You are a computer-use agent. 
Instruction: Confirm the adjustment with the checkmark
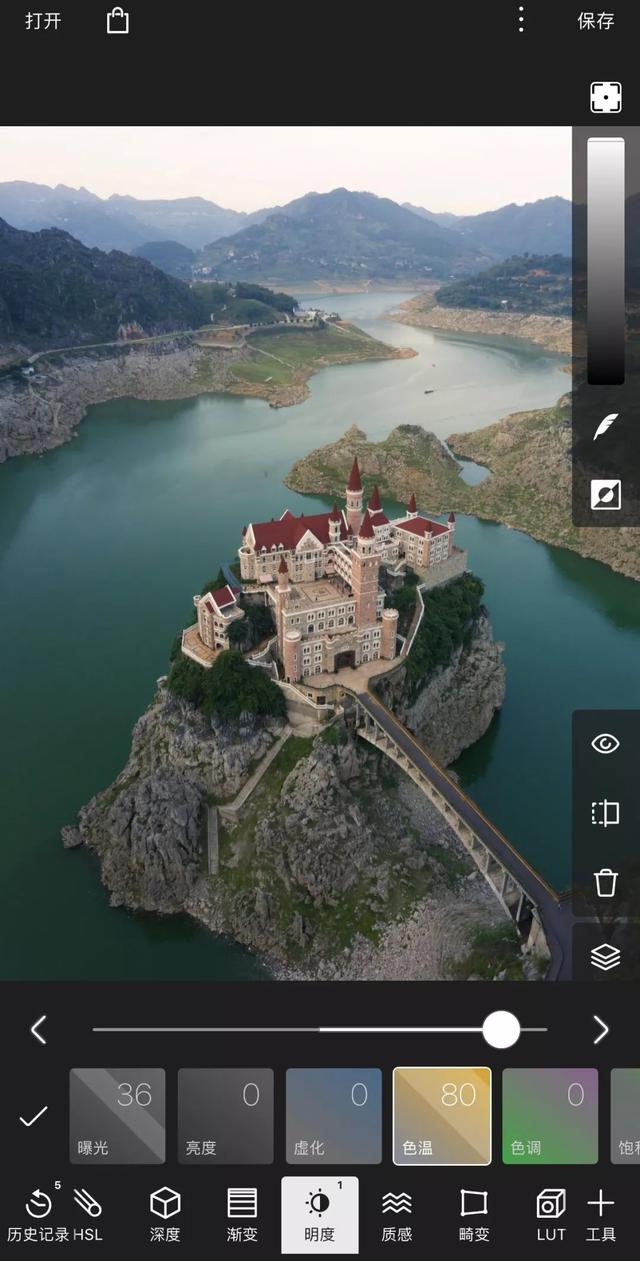pos(34,1116)
